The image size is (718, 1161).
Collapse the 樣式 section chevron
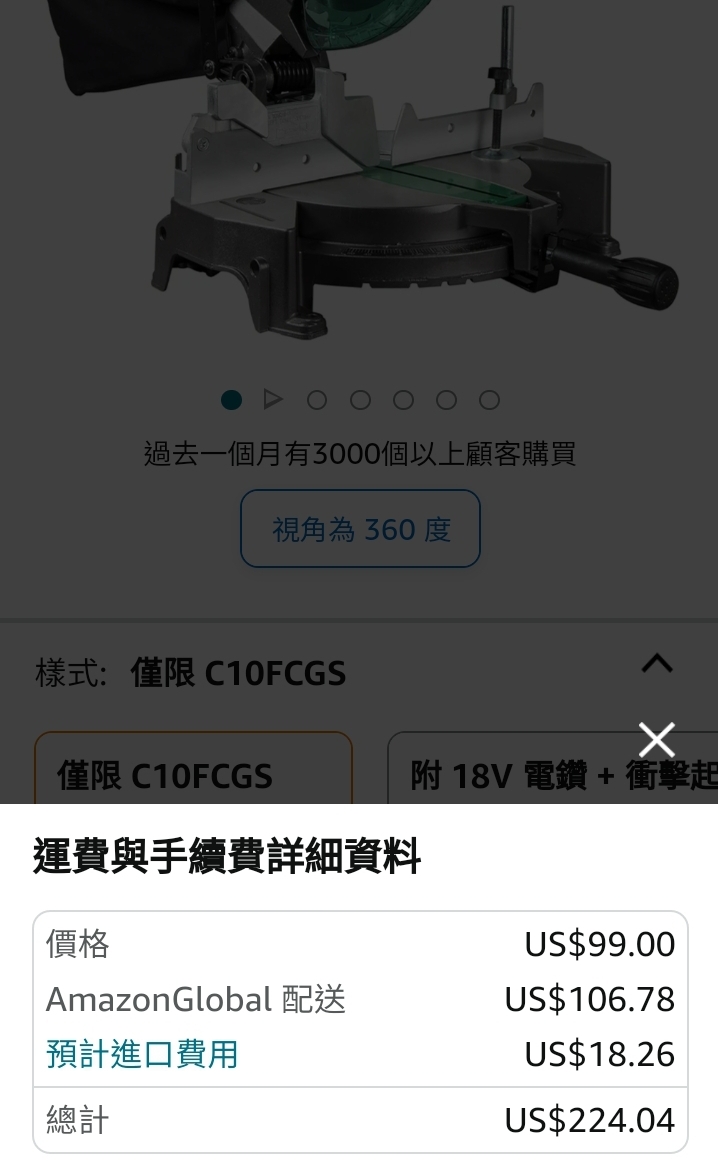pyautogui.click(x=656, y=664)
